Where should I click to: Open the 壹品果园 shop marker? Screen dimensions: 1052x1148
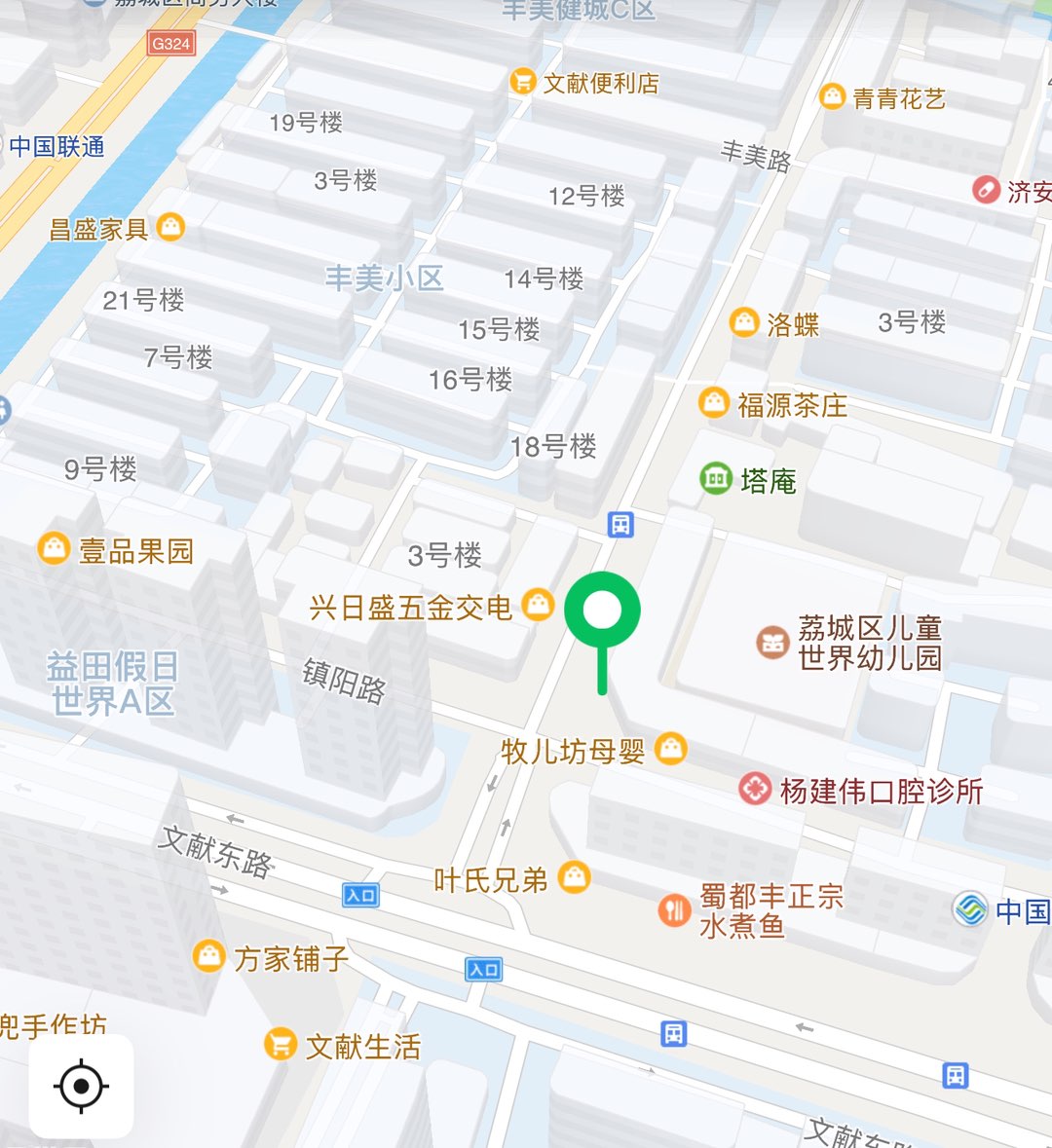pos(54,548)
